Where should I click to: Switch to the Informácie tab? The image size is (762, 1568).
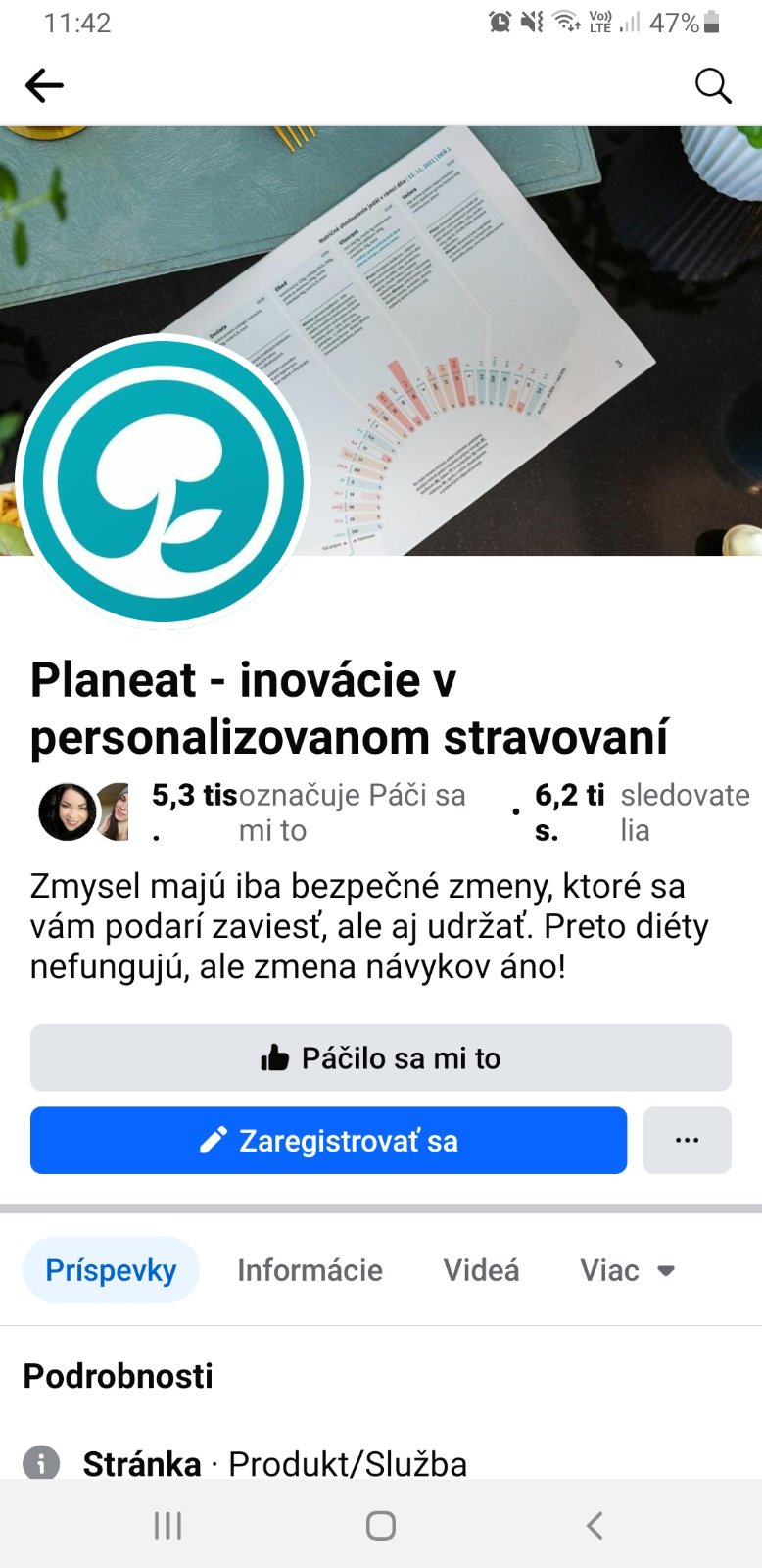(310, 1270)
